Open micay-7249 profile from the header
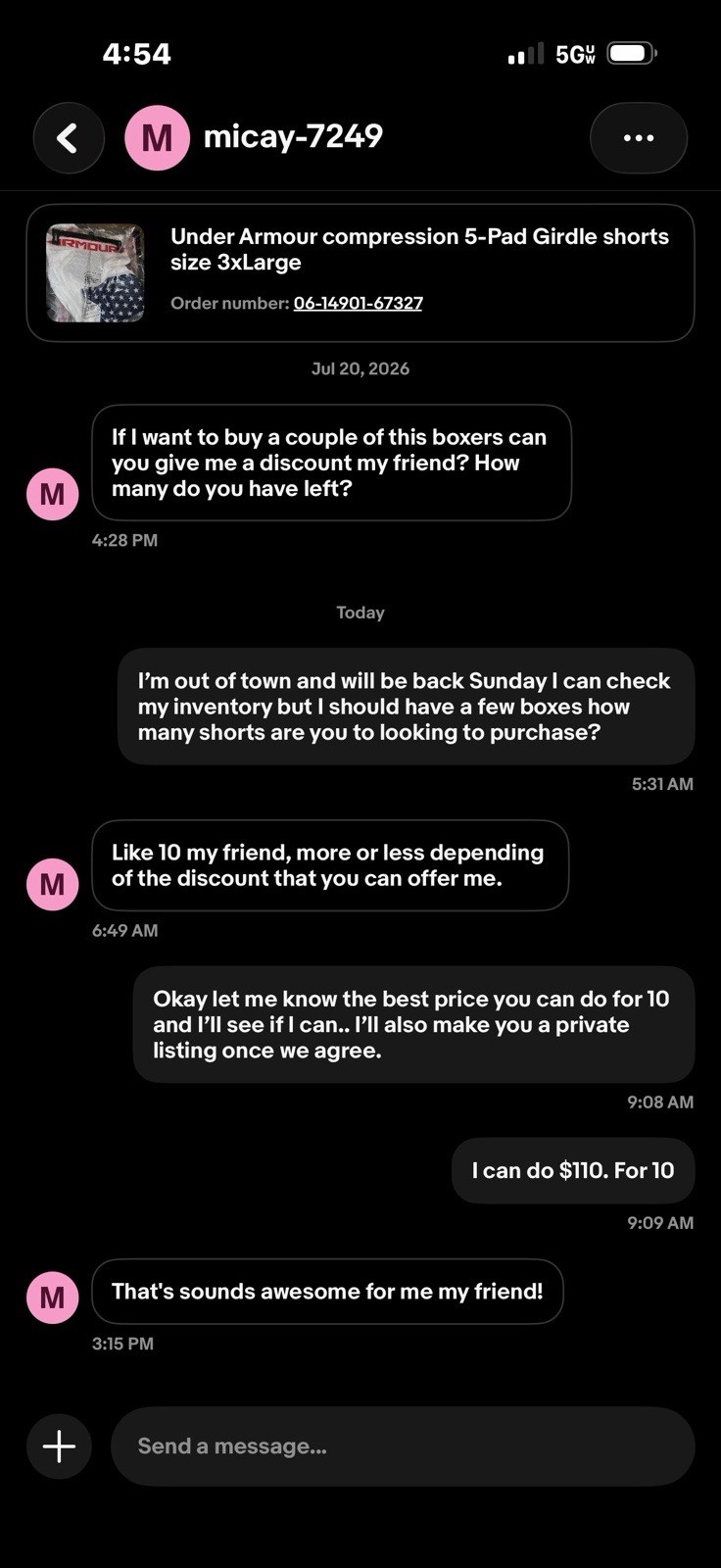Viewport: 721px width, 1568px height. (x=293, y=136)
